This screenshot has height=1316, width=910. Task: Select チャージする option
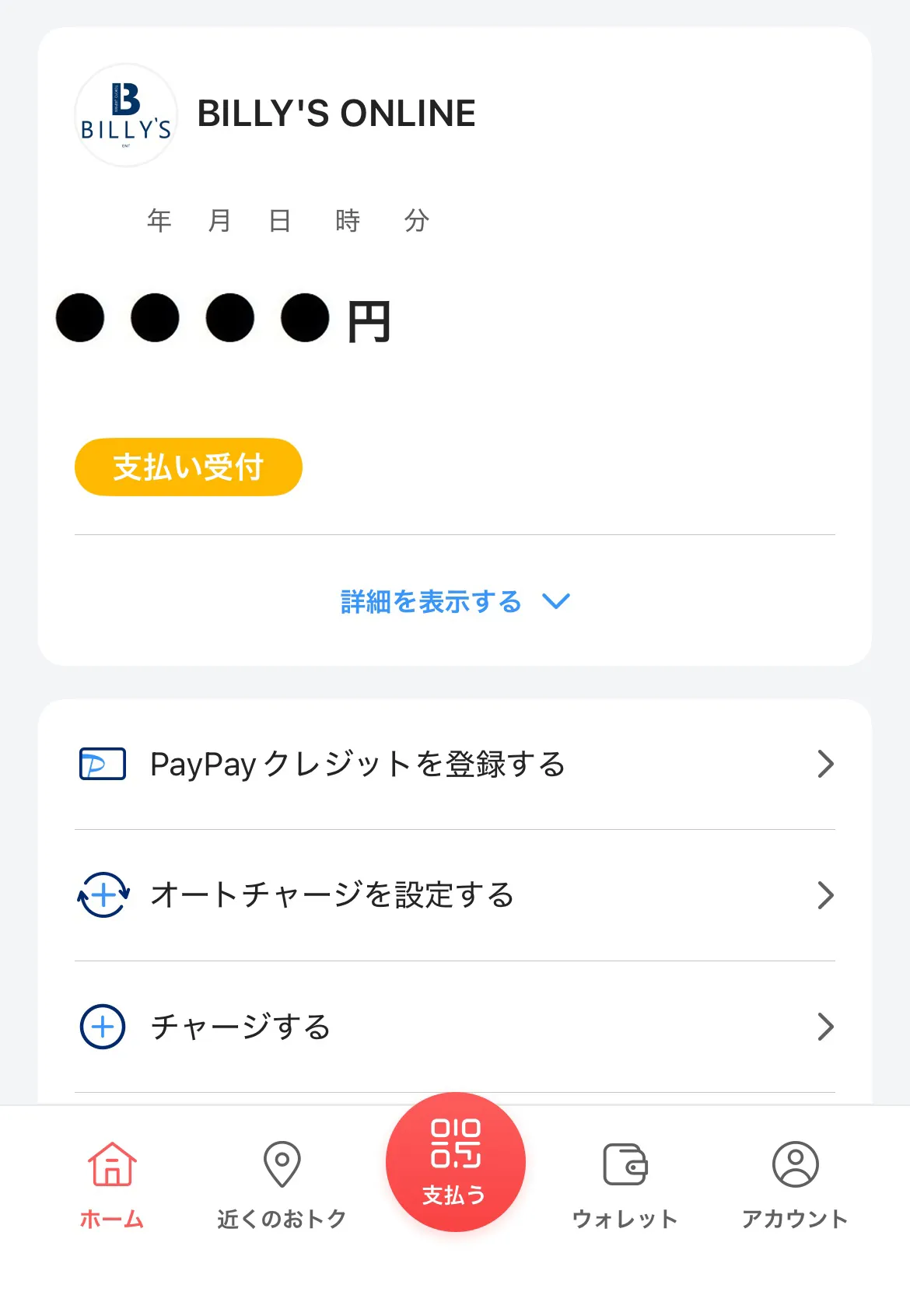click(x=455, y=1027)
